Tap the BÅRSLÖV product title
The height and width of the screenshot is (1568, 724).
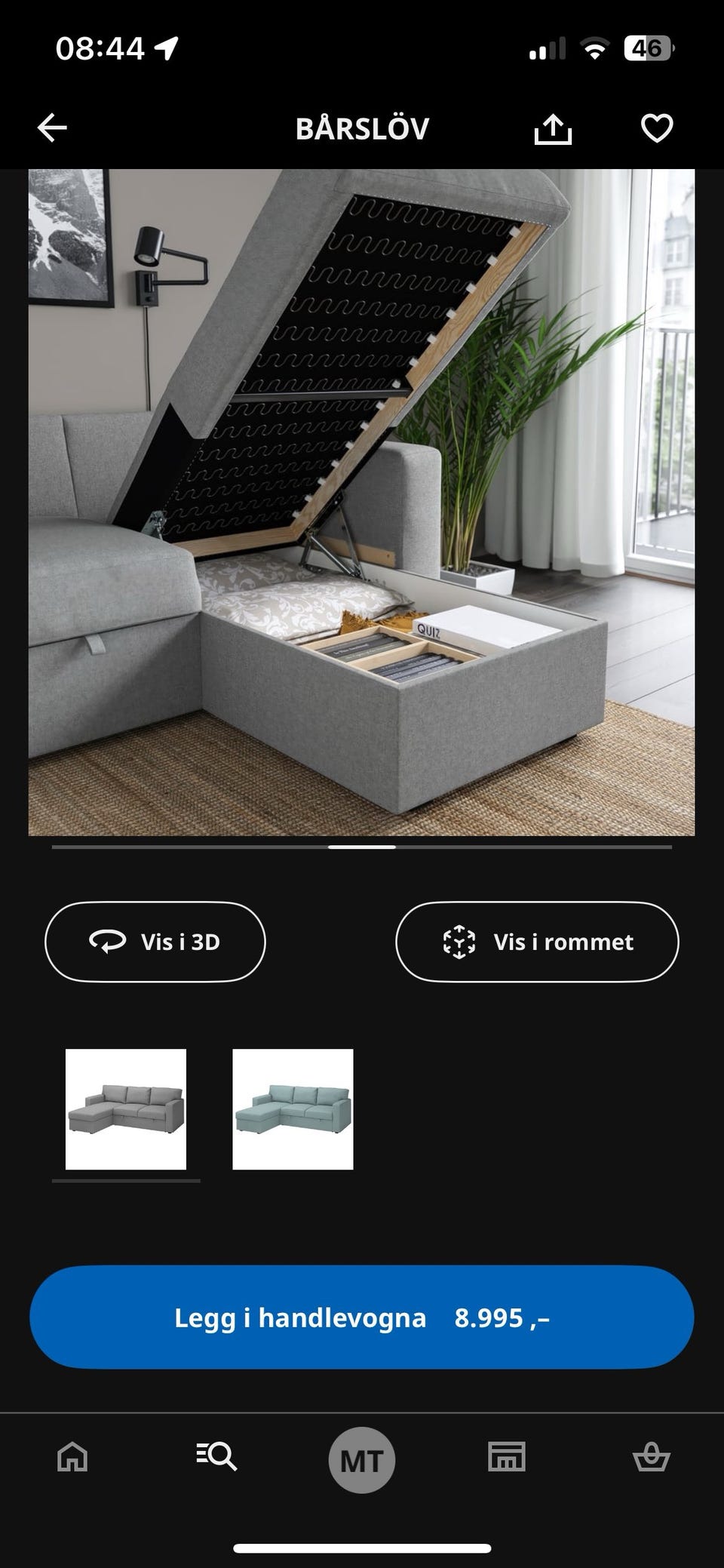click(x=362, y=127)
